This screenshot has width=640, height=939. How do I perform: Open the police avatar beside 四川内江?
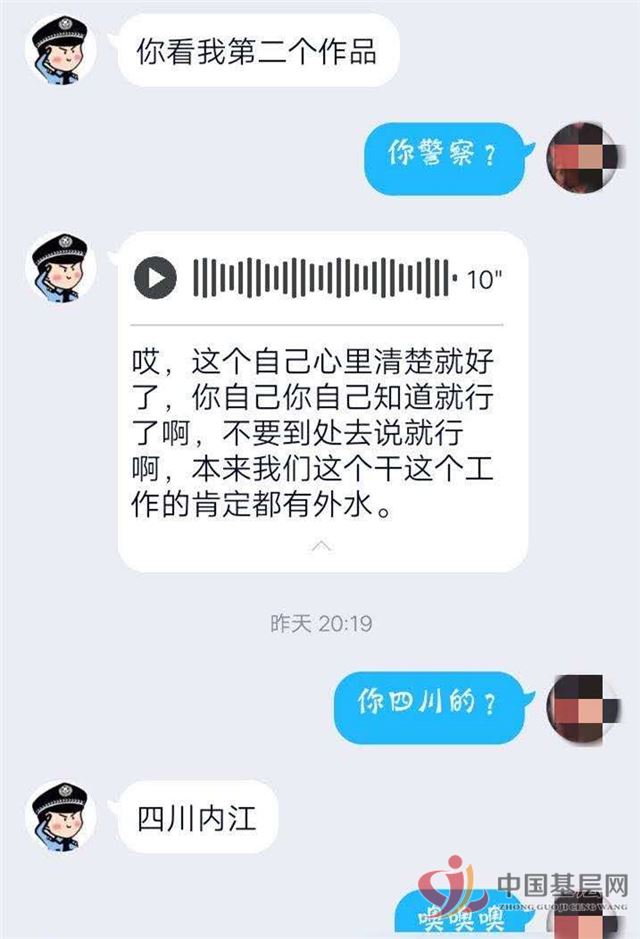click(61, 817)
